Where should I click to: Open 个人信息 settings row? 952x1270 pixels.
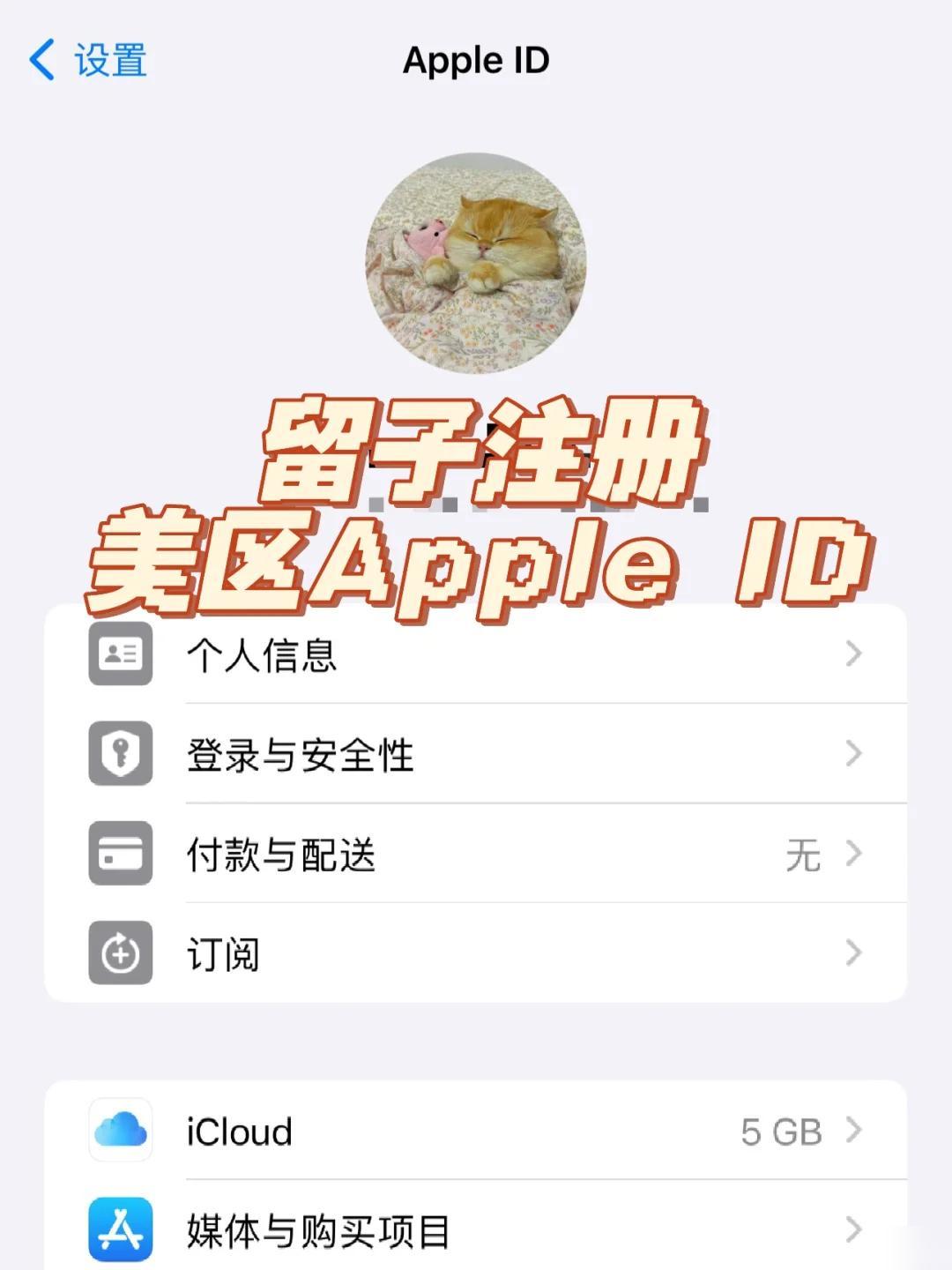click(x=262, y=654)
